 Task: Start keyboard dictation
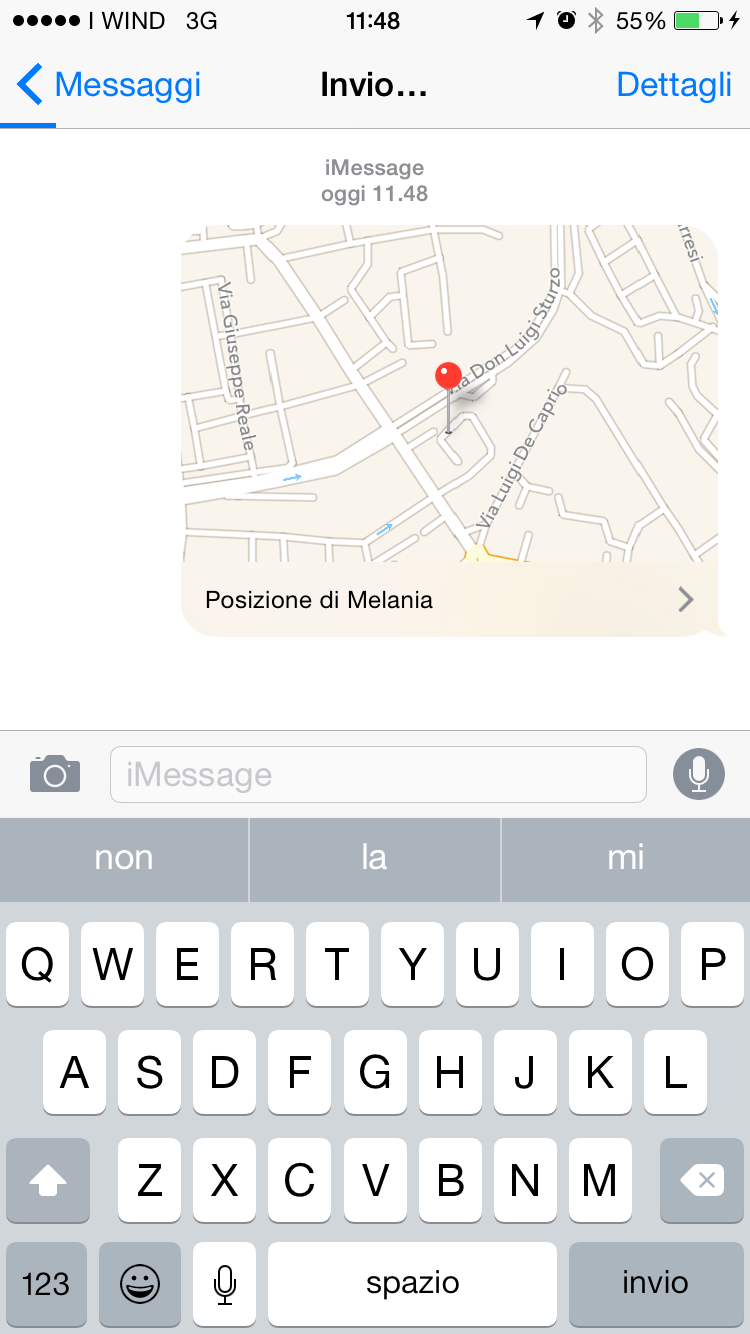coord(225,1283)
